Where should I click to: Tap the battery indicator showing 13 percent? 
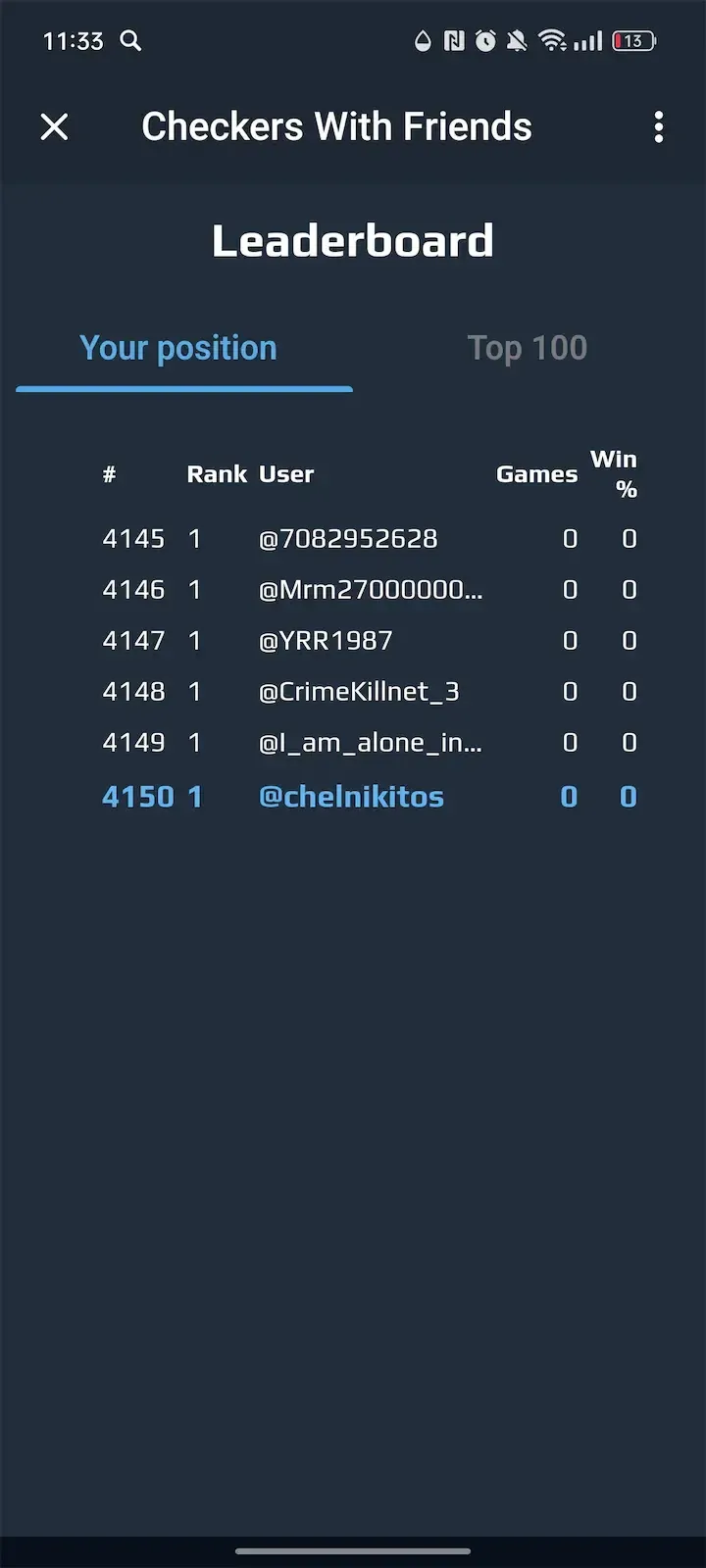pos(632,41)
